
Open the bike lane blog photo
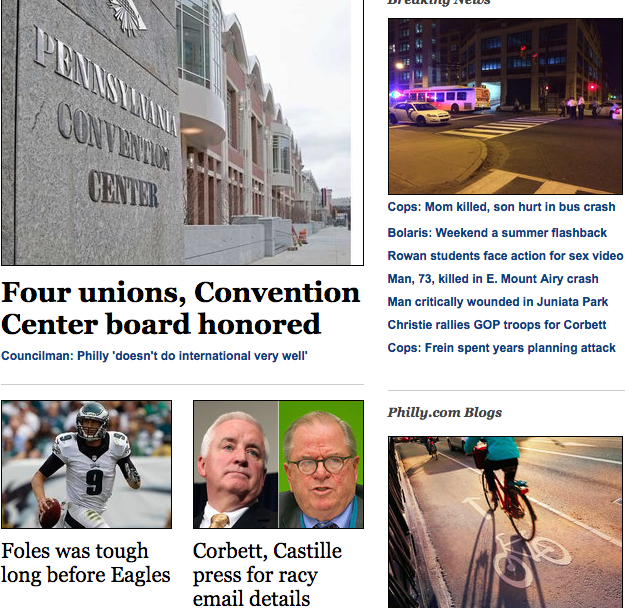point(505,522)
